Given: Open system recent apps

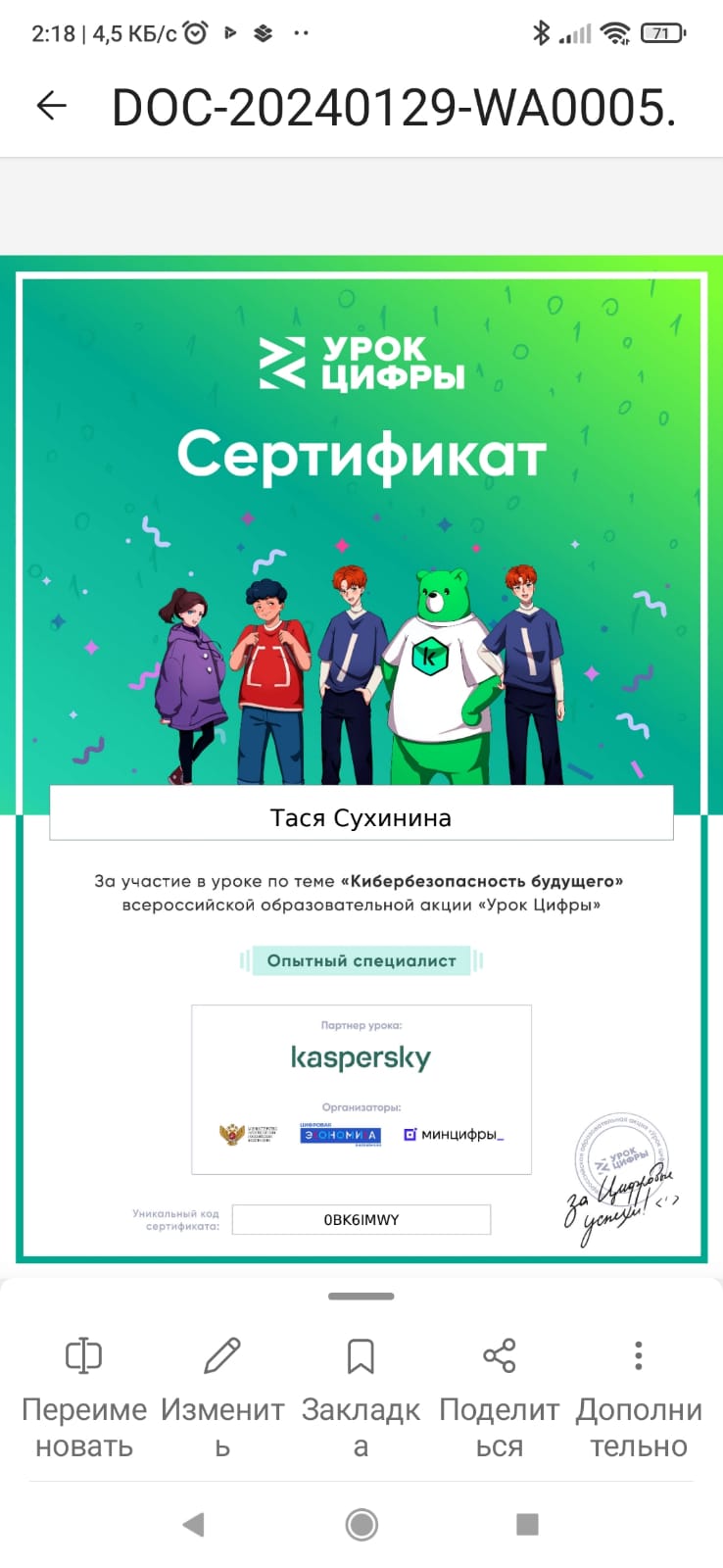Looking at the screenshot, I should coord(527,1524).
